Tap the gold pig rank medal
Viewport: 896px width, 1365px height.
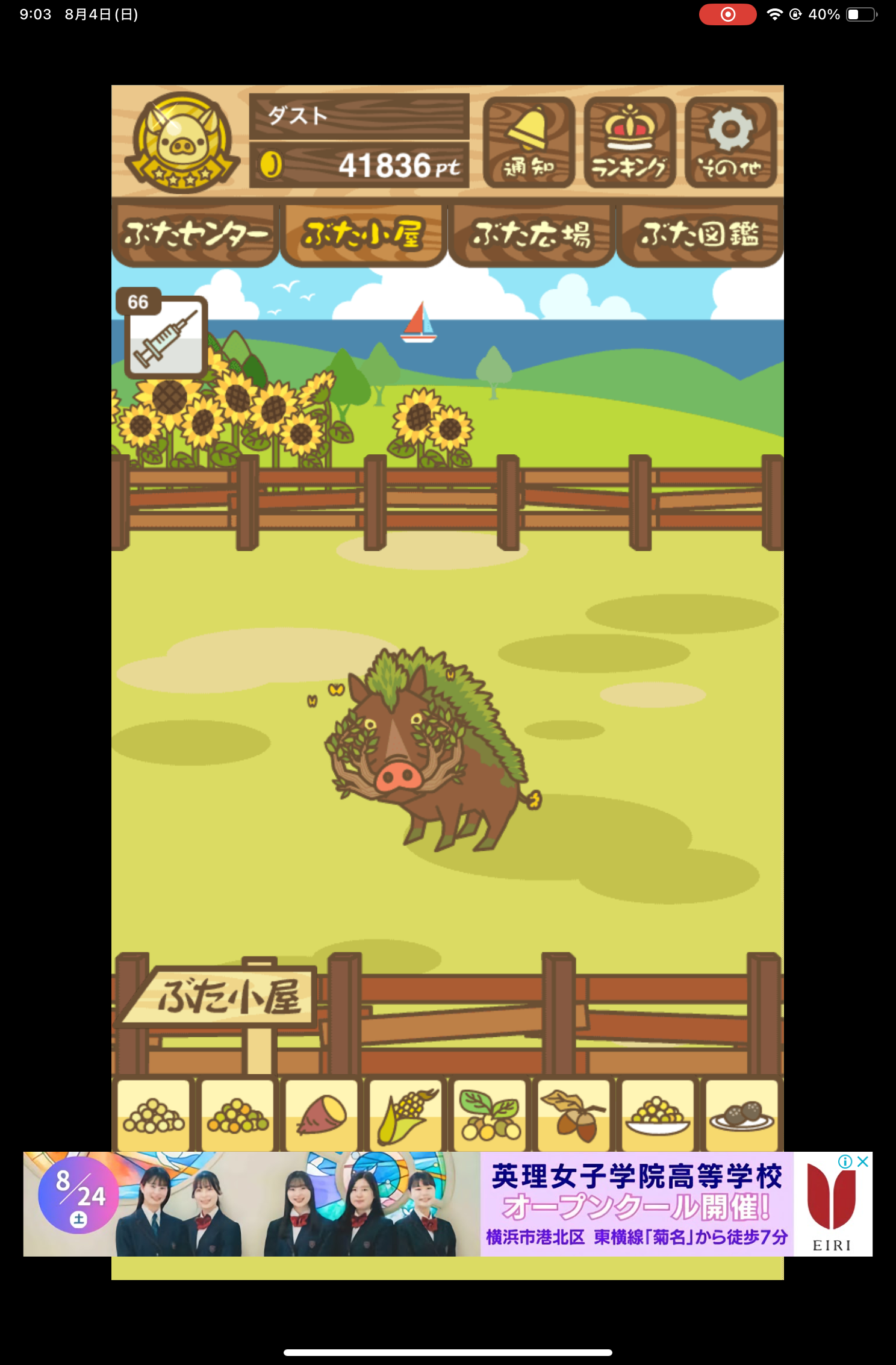click(x=182, y=142)
